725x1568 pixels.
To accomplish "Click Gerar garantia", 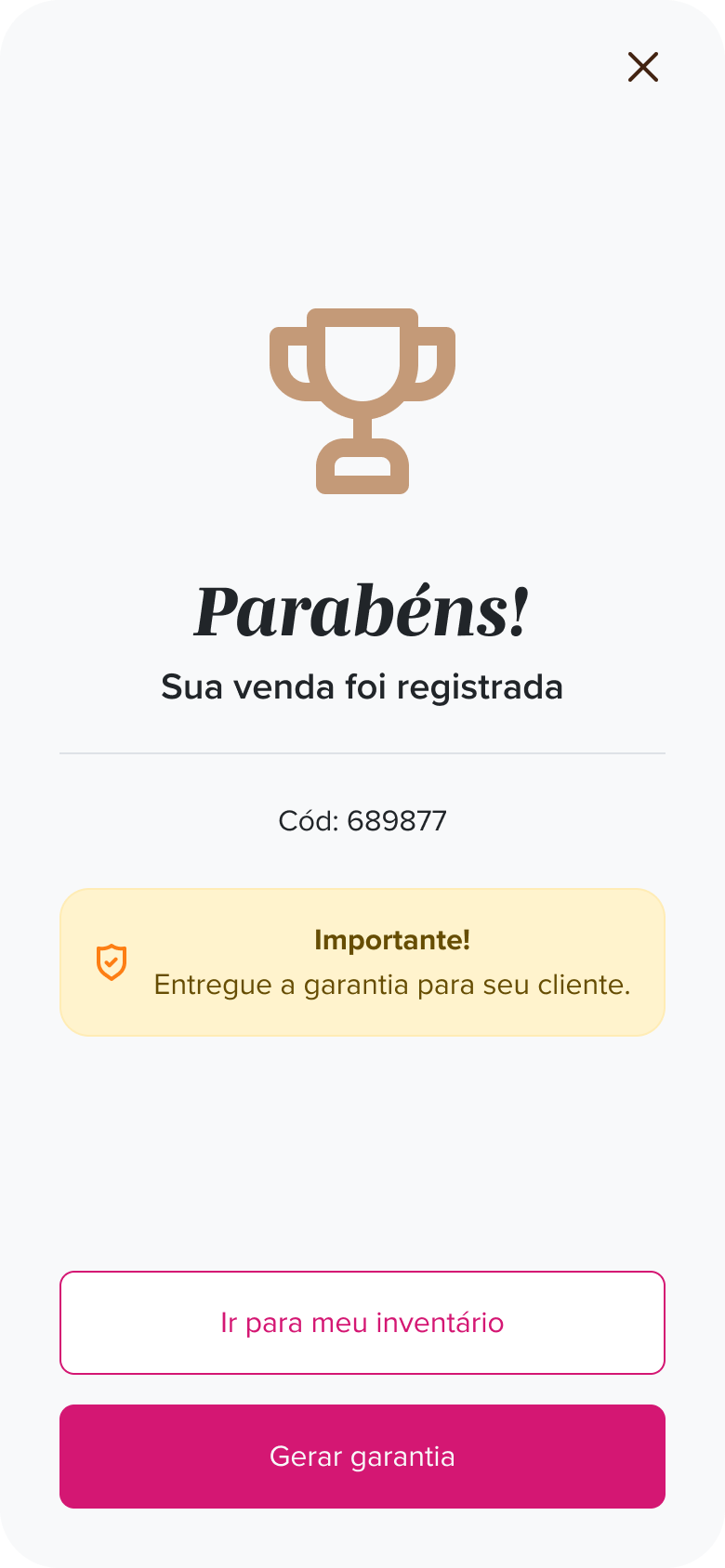I will tap(362, 1457).
